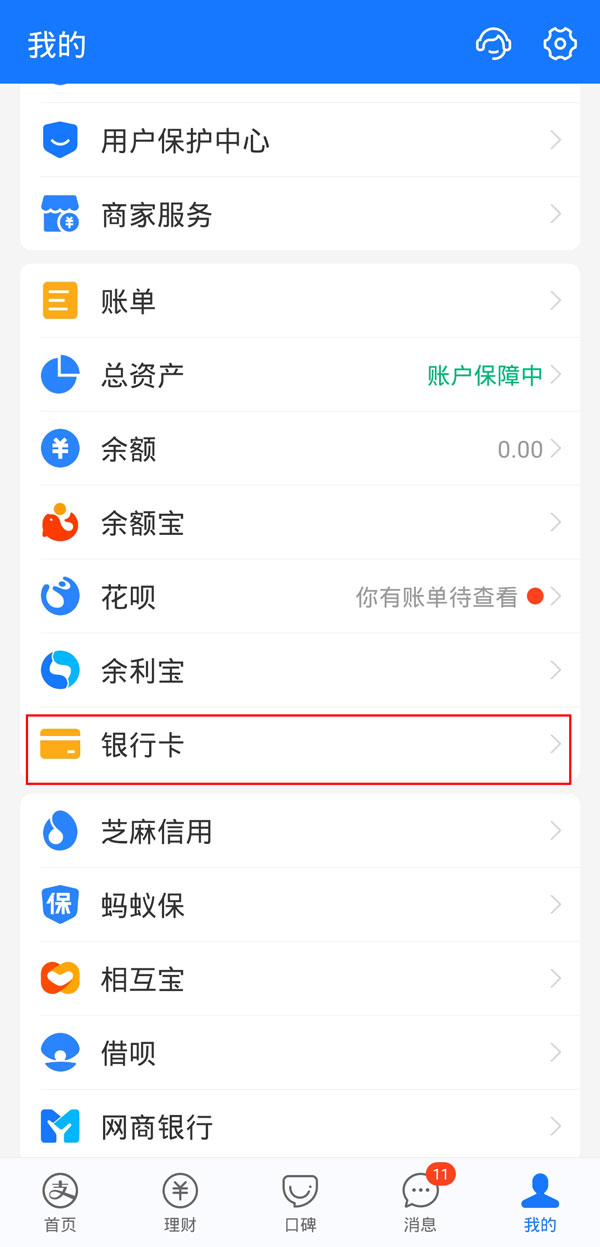Open customer service headset icon

(x=494, y=44)
